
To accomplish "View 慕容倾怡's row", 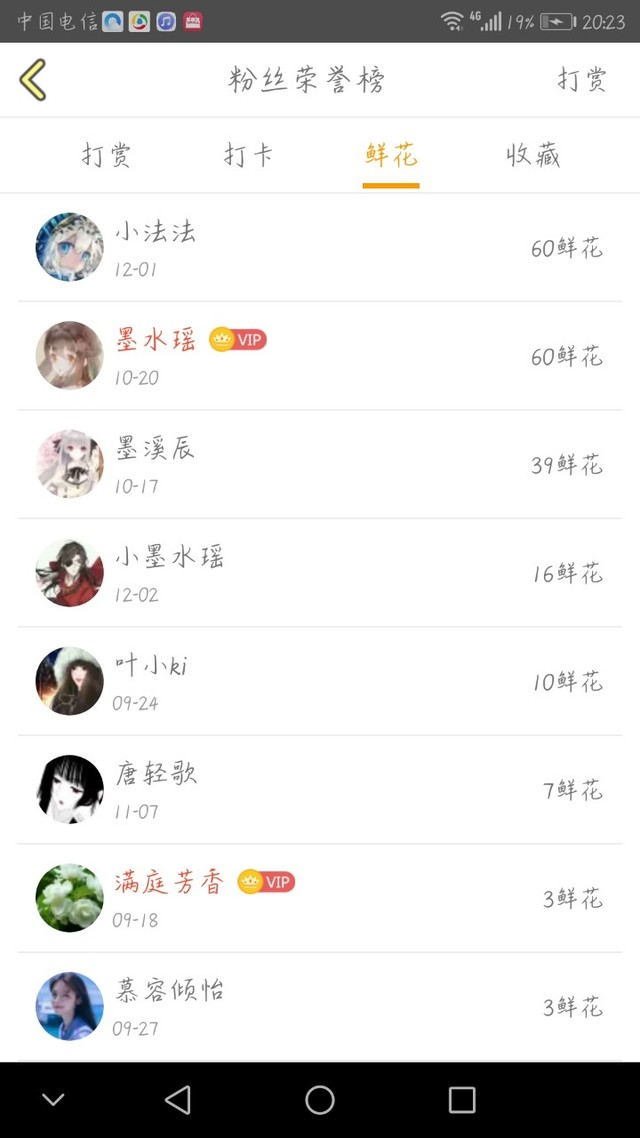I will coord(320,1007).
